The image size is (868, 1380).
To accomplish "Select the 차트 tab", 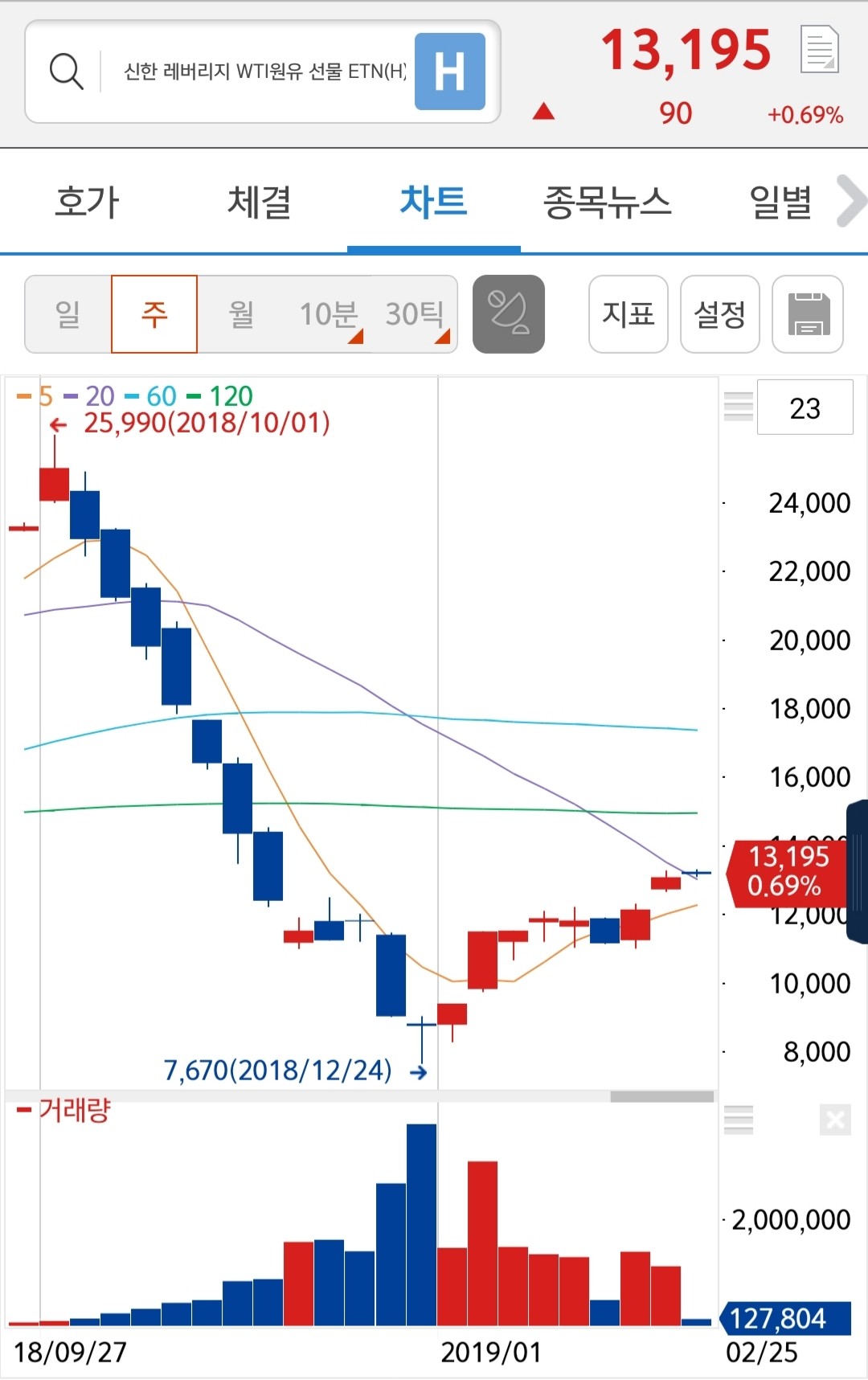I will (x=433, y=202).
